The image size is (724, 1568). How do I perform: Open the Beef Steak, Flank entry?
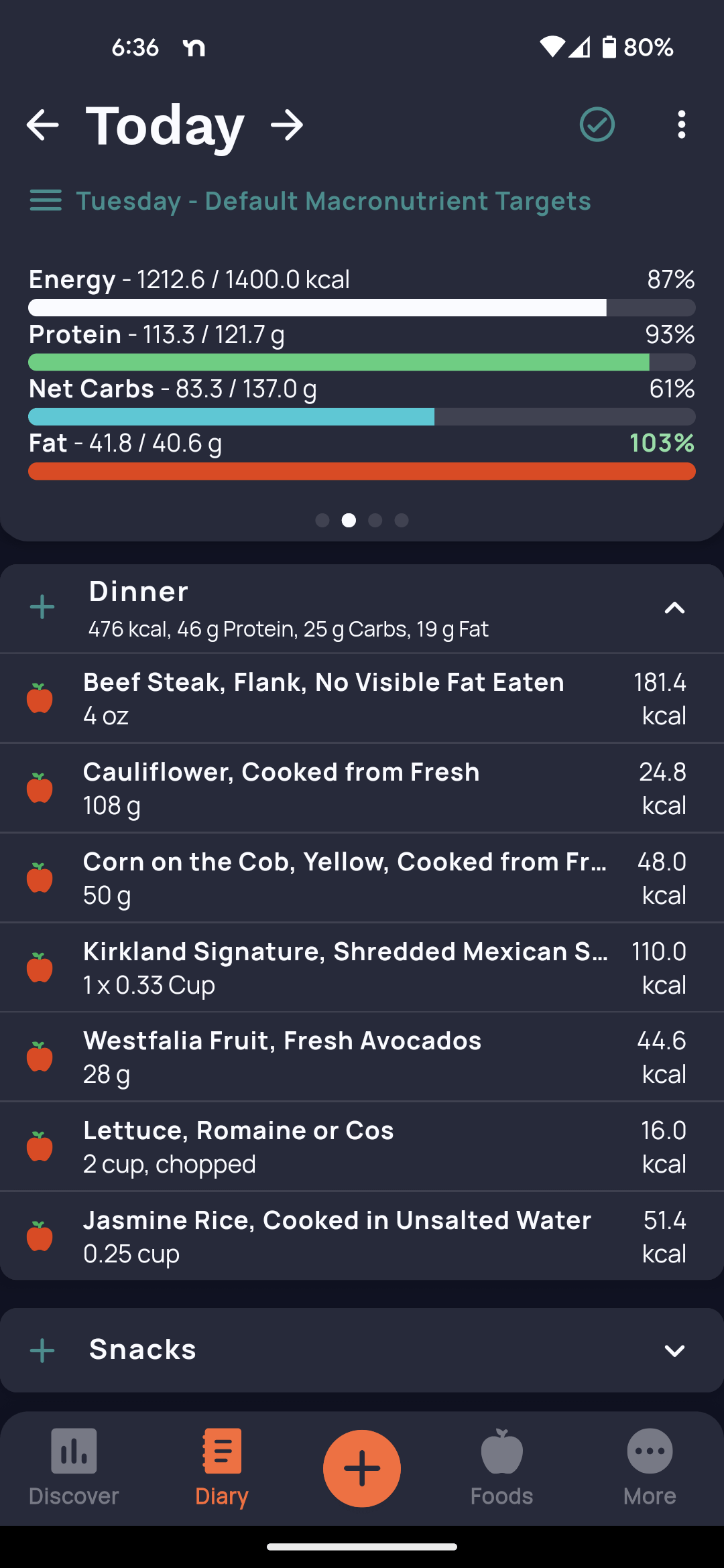[x=362, y=698]
